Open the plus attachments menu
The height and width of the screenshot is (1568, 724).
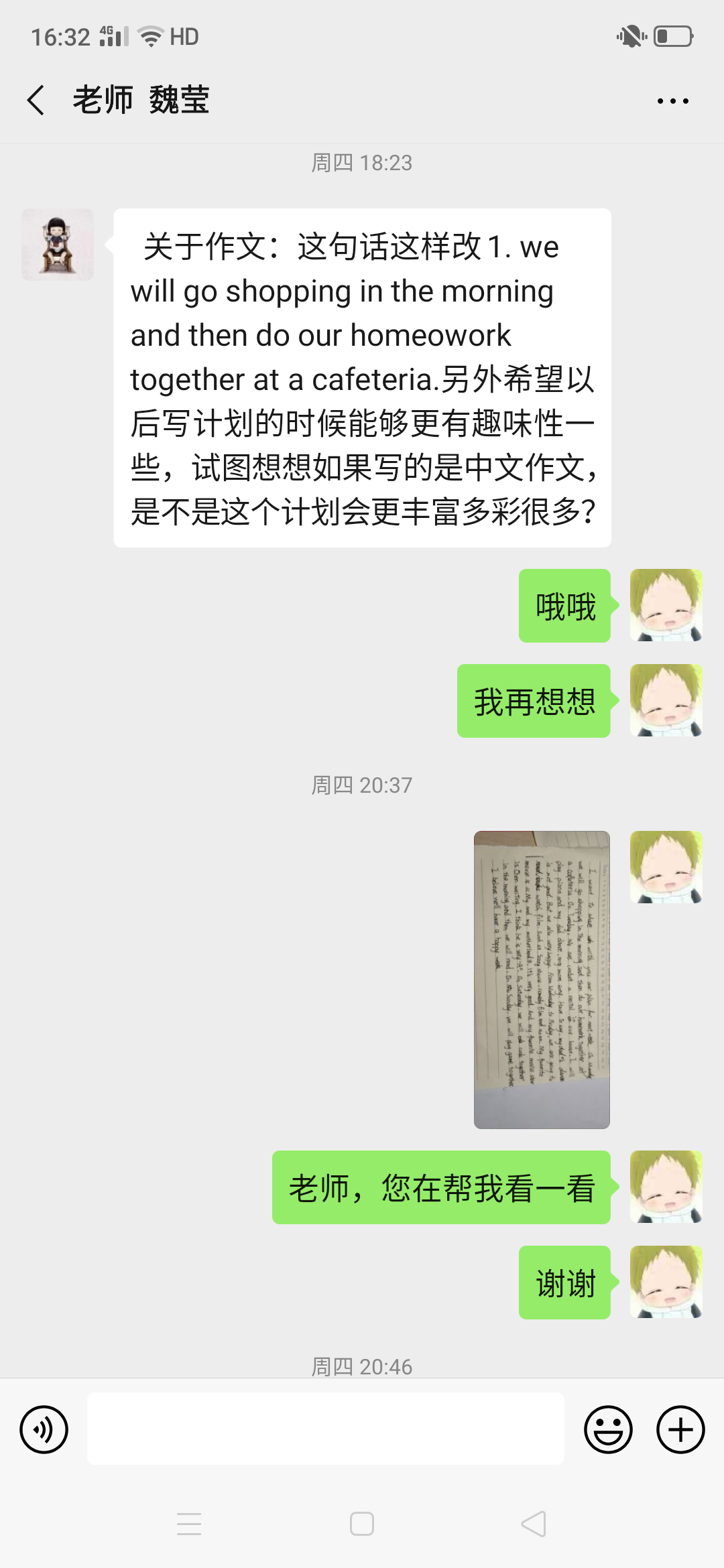pyautogui.click(x=680, y=1429)
